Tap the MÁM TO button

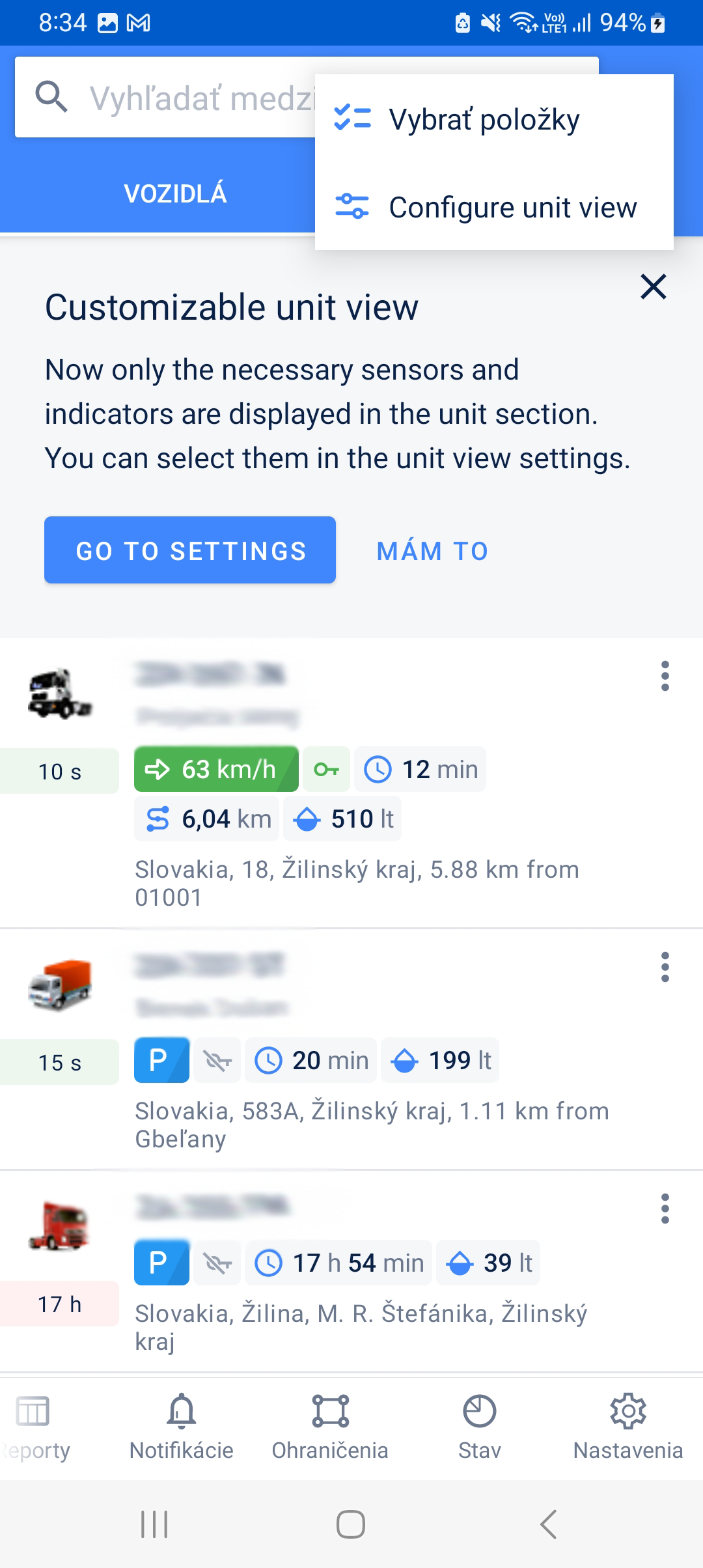[433, 552]
